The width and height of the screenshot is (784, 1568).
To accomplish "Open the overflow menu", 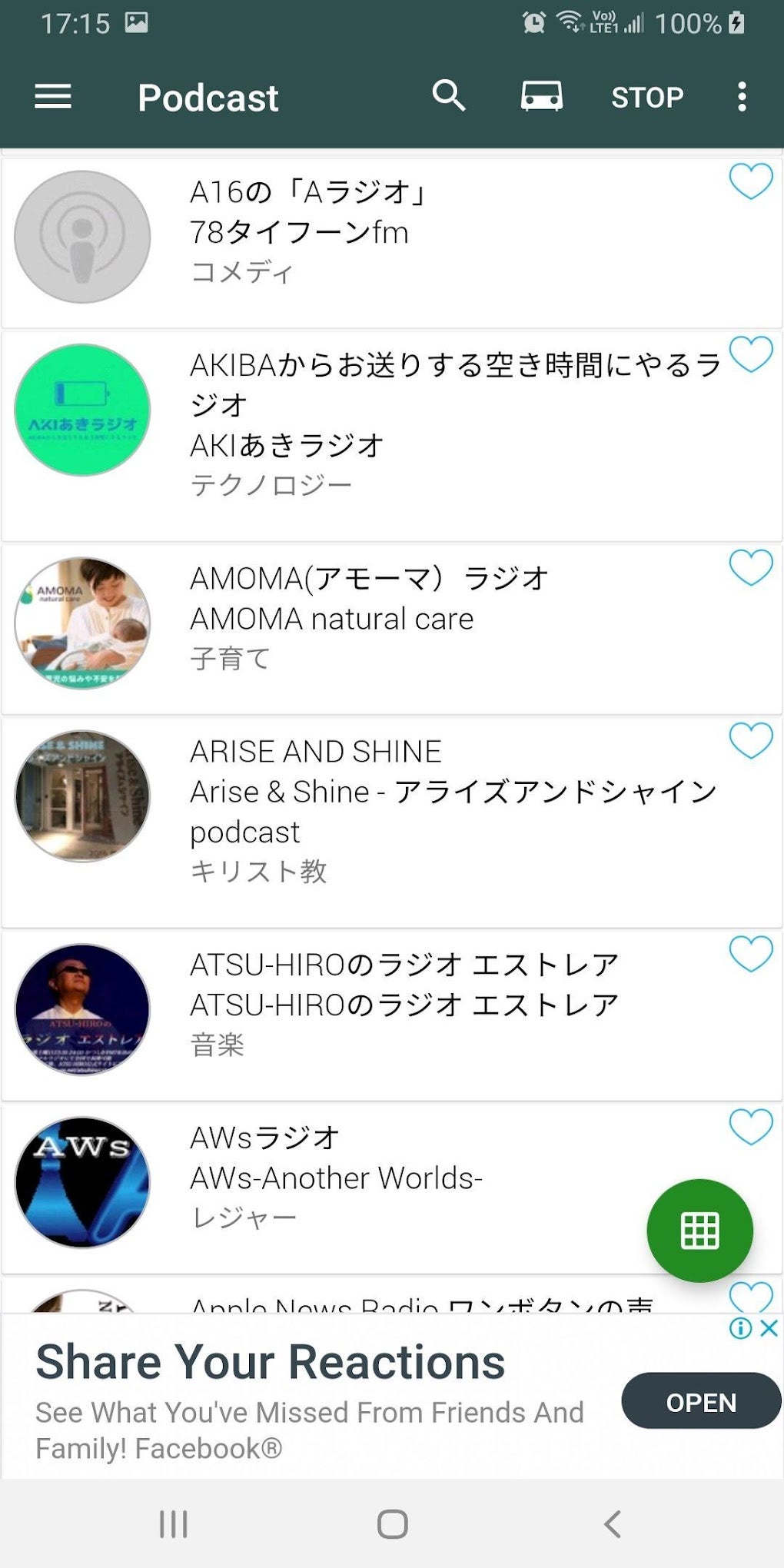I will point(742,97).
